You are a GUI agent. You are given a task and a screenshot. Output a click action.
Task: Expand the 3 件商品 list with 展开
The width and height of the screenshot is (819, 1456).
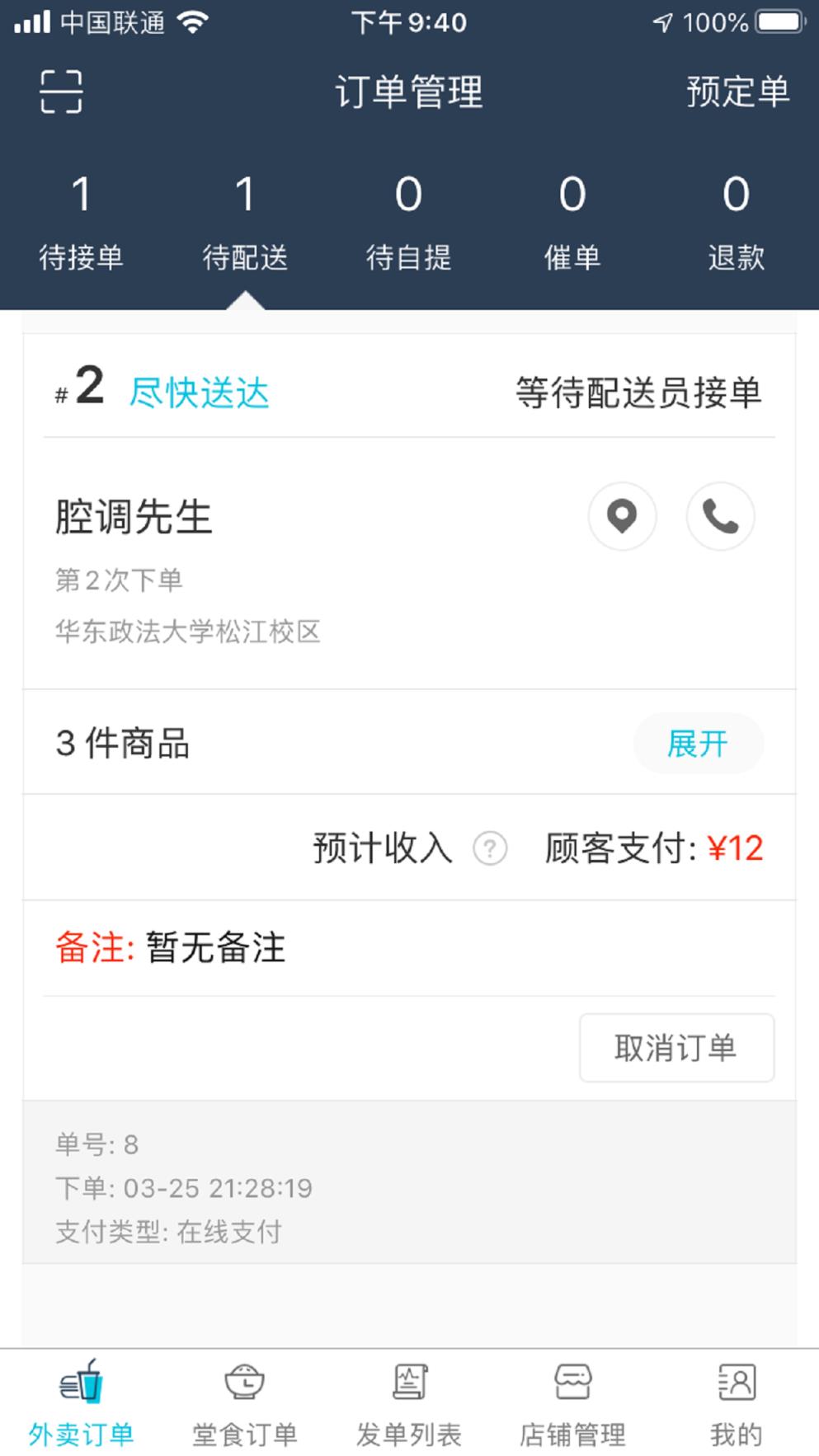pyautogui.click(x=698, y=743)
